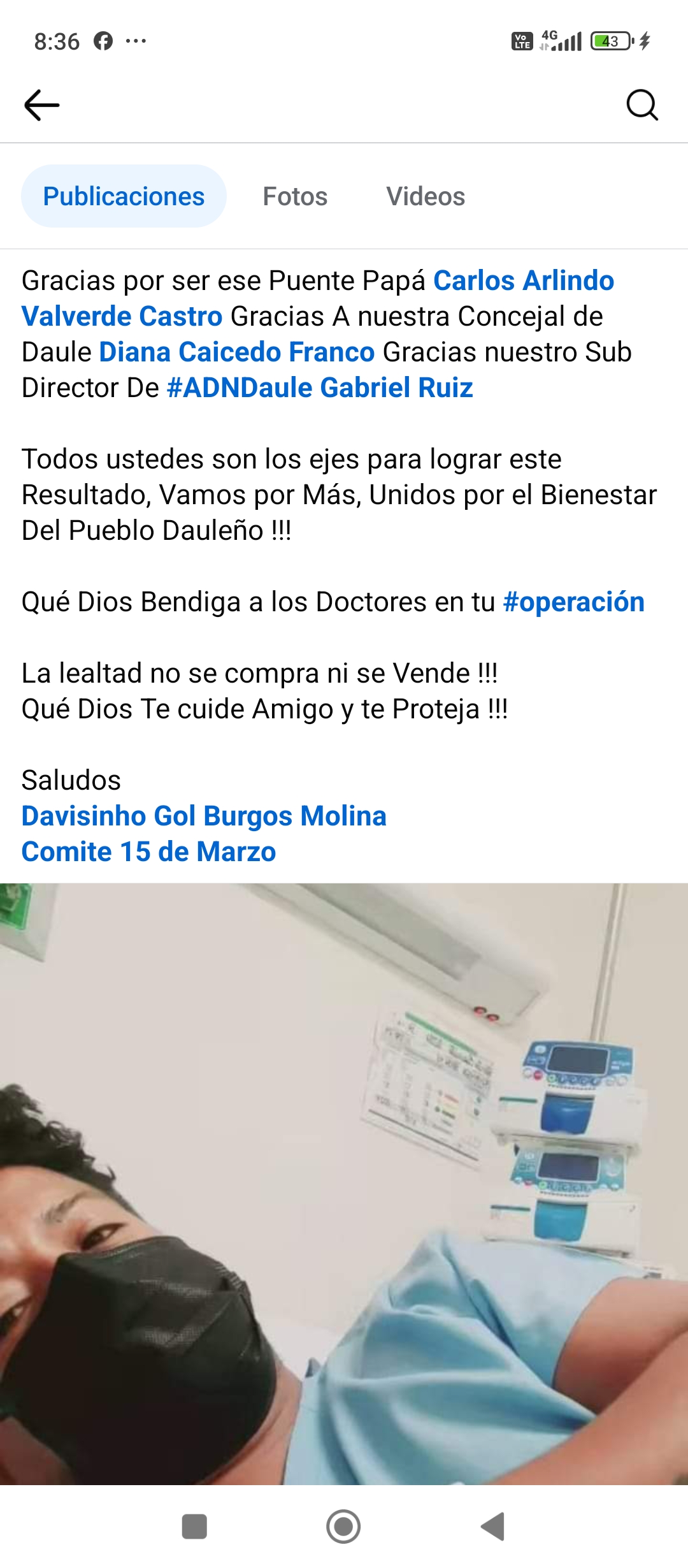The image size is (688, 1568).
Task: Visit the Comite 15 de Marzo page
Action: 148,852
